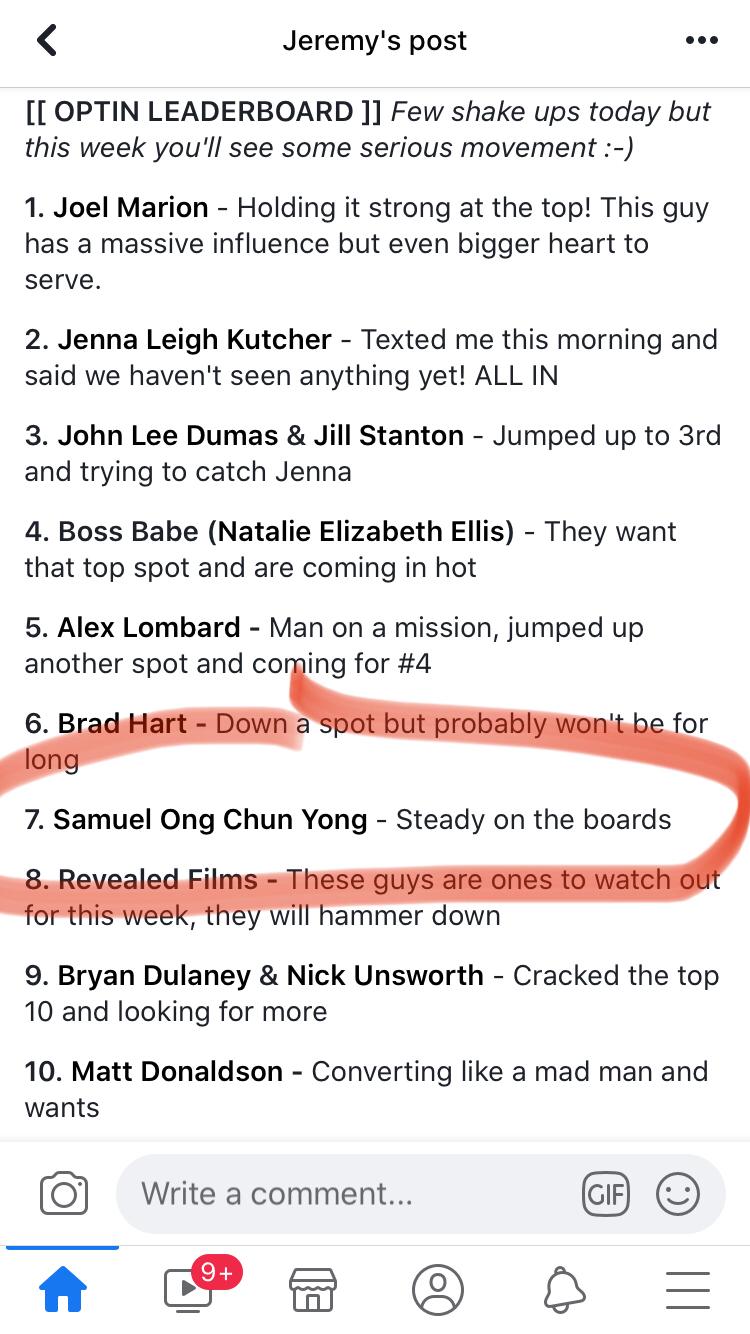Open the camera to attach a photo

click(64, 1193)
